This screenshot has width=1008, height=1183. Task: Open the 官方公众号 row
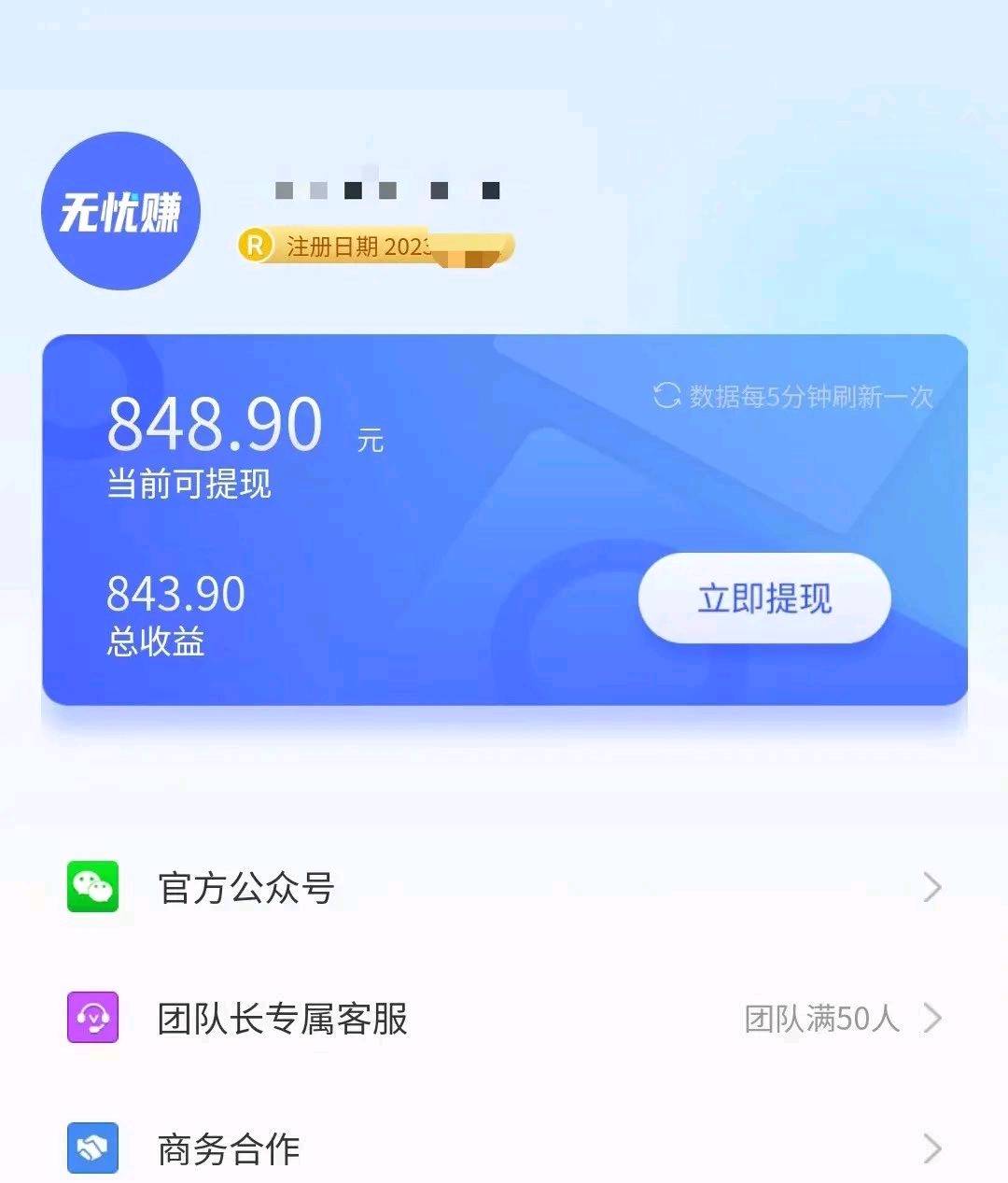(504, 887)
